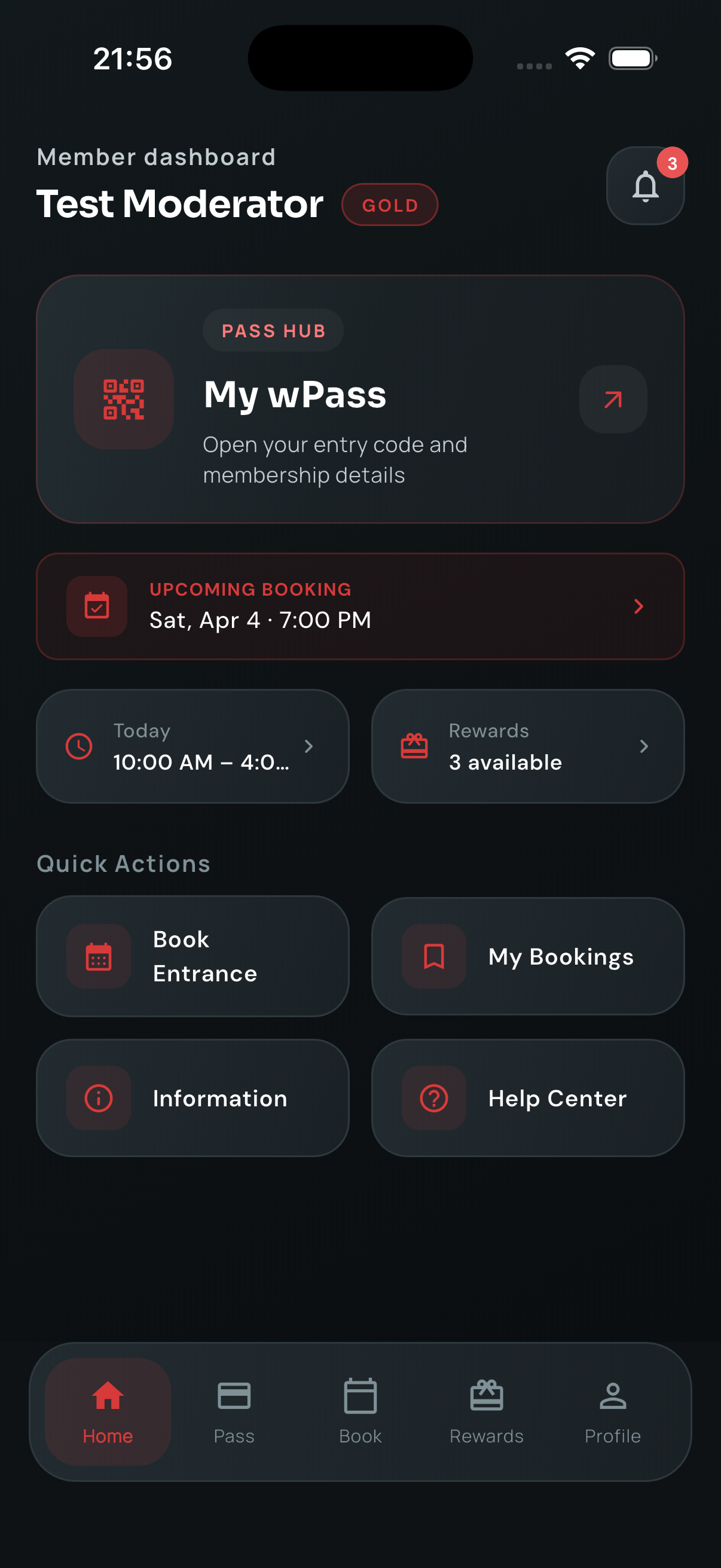
Task: Tap the gift icon next to Rewards
Action: [x=414, y=746]
